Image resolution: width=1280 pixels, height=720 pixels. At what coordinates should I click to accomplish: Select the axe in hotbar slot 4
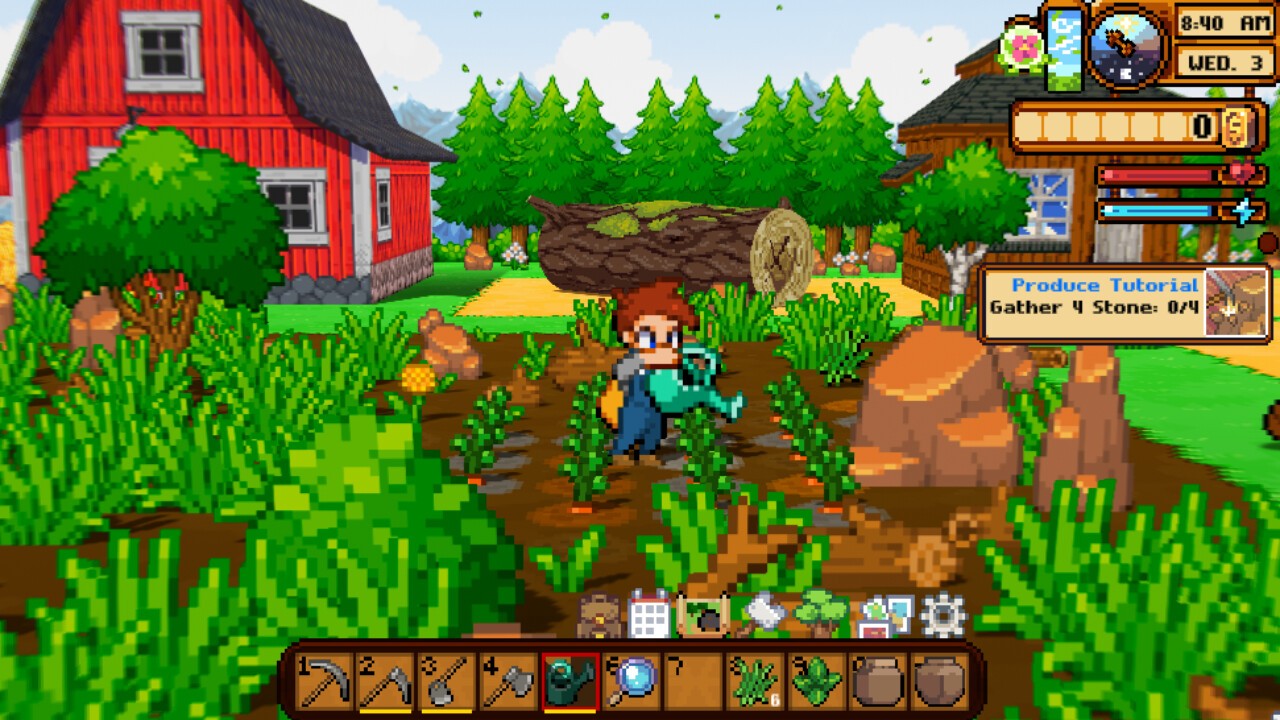pyautogui.click(x=508, y=682)
